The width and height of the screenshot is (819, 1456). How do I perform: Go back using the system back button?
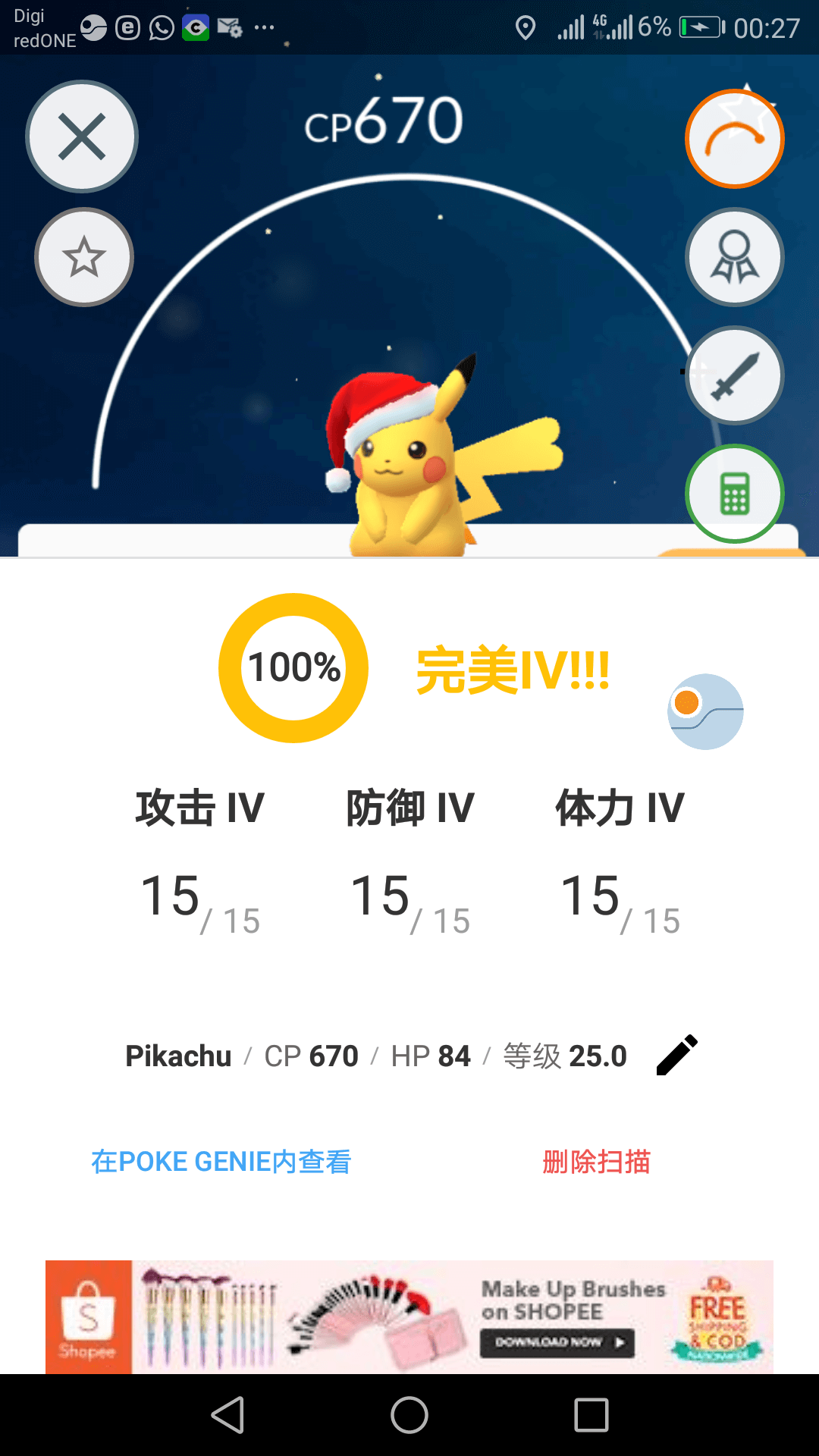tap(227, 1415)
